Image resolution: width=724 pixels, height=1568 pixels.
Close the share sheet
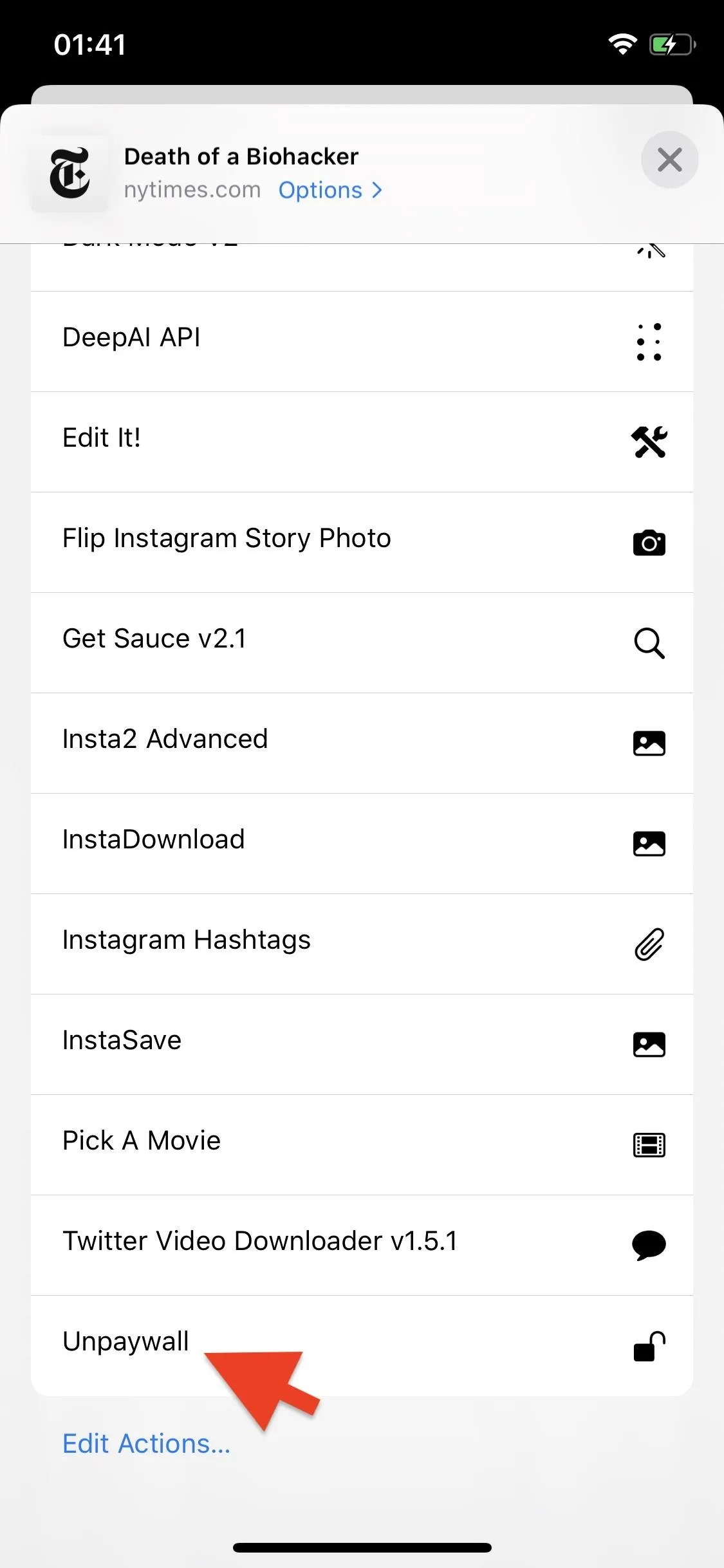pos(669,160)
